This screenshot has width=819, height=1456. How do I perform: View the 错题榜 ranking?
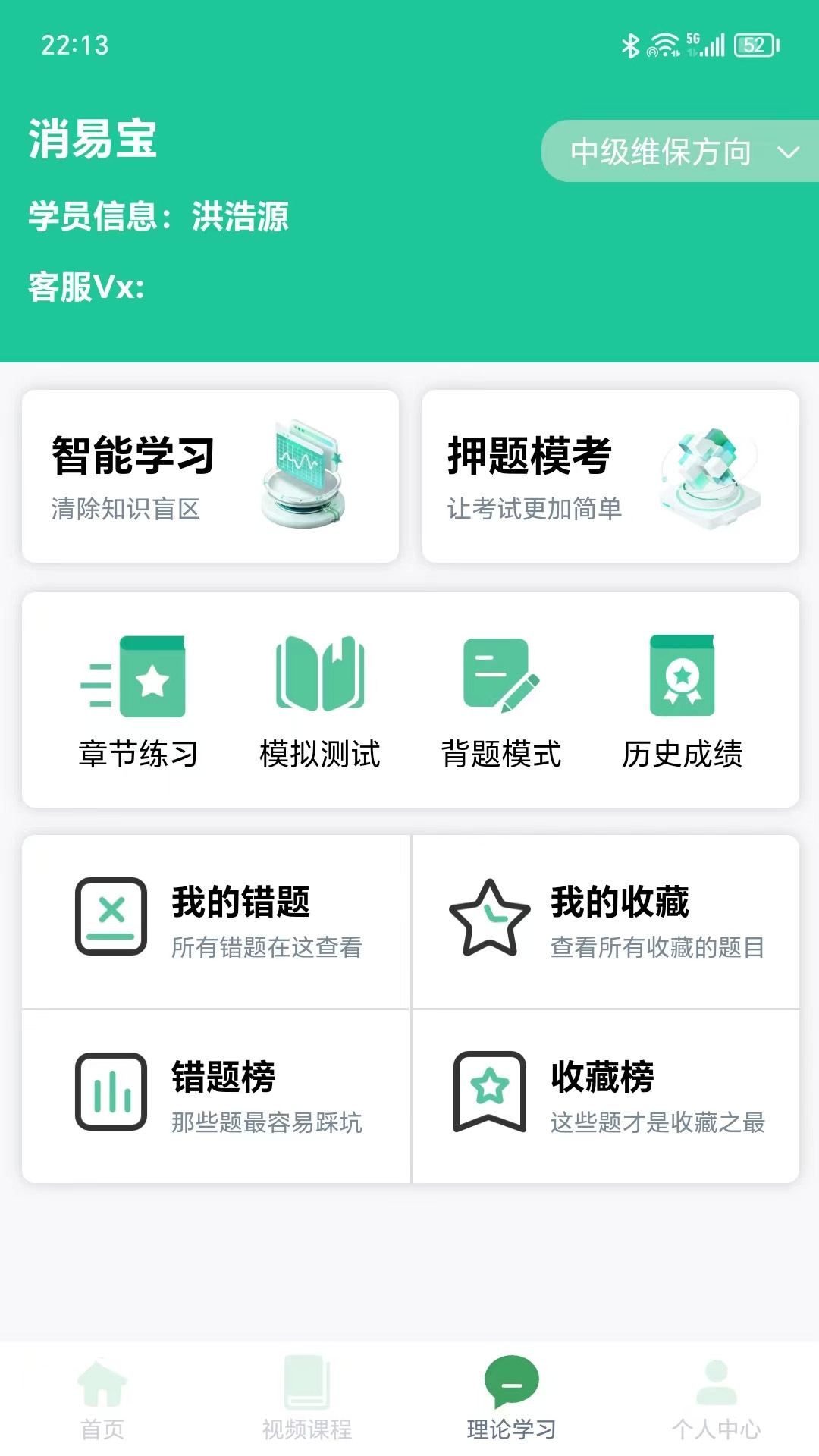click(x=216, y=1096)
